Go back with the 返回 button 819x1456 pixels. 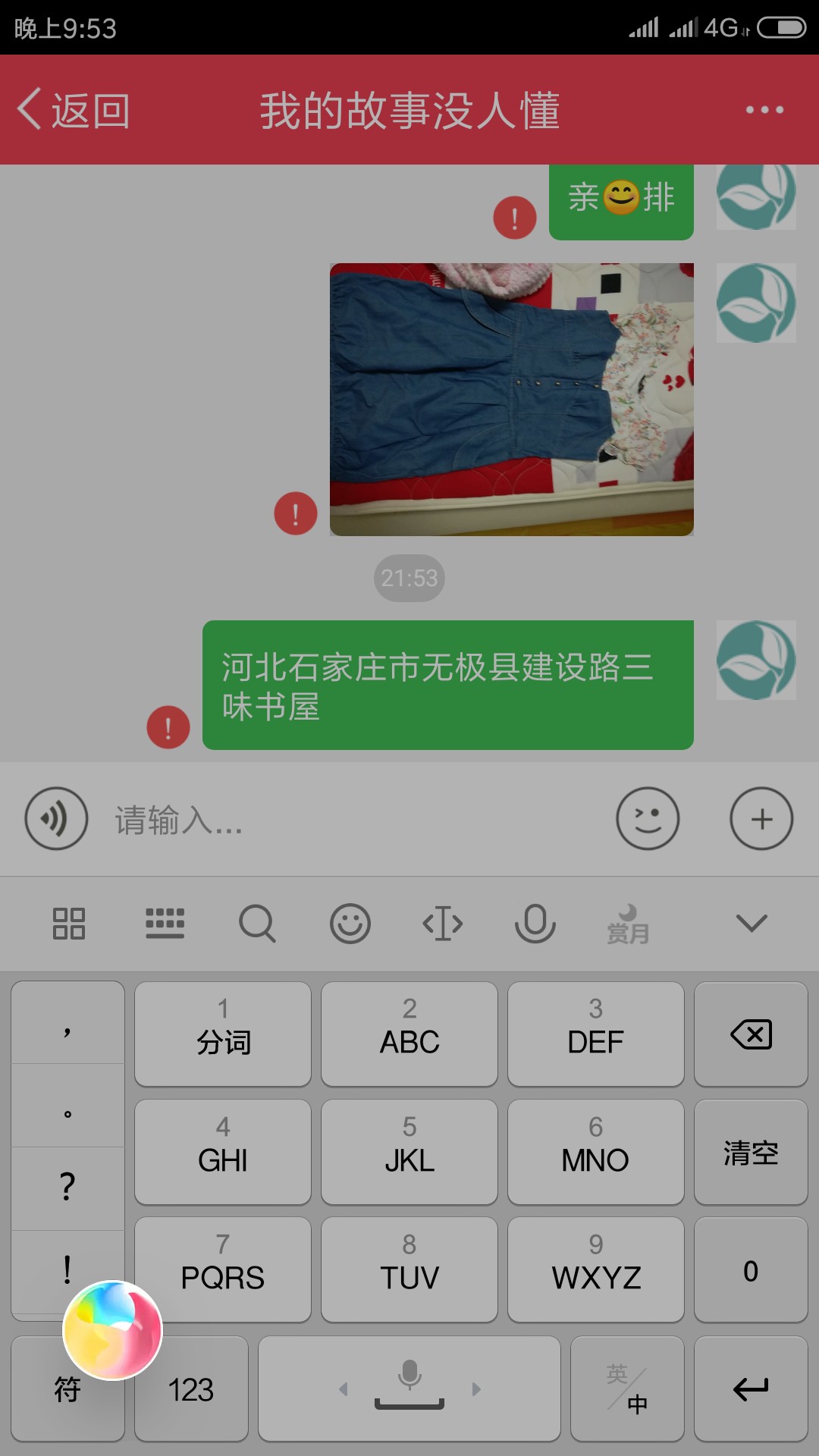[x=74, y=111]
